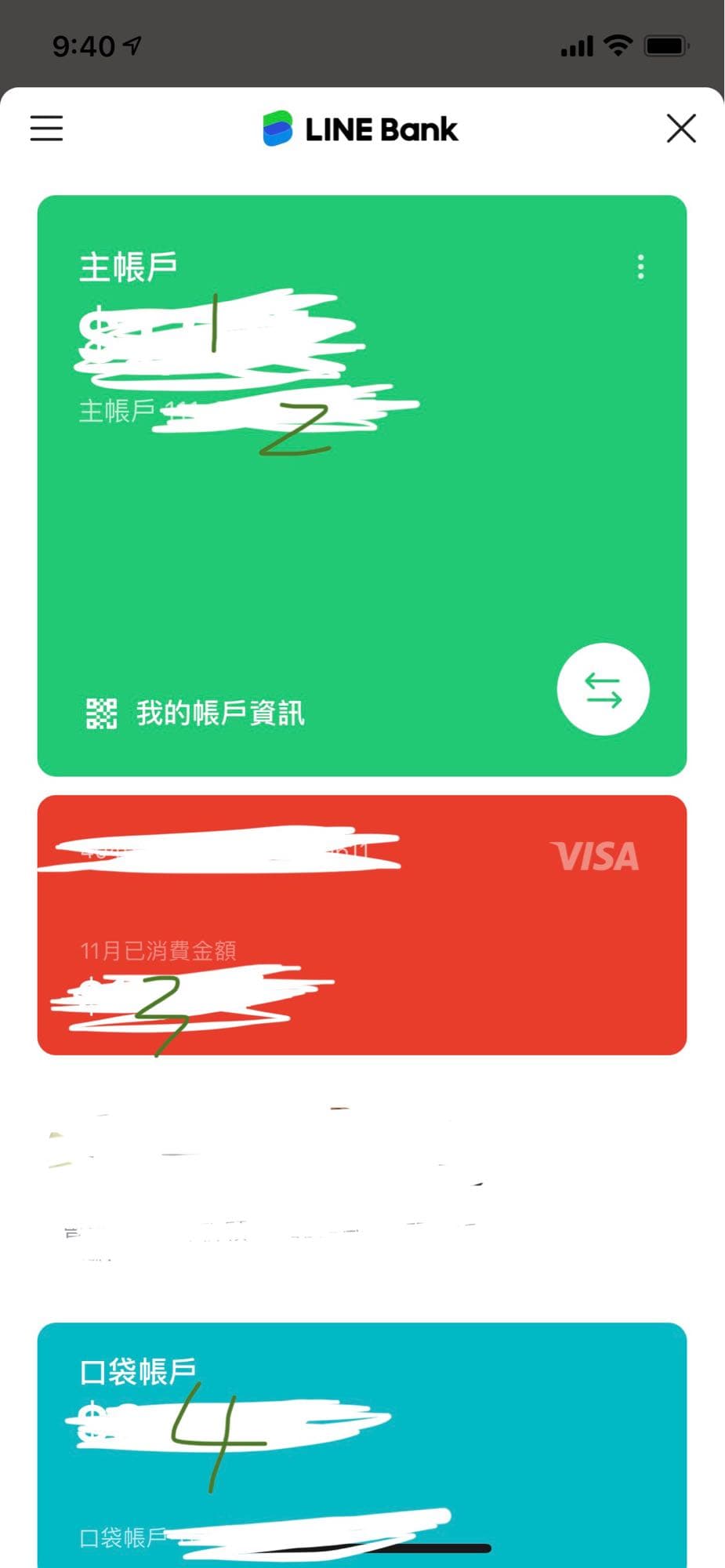Open the QR code for 我的帳戶資訊
Image resolution: width=725 pixels, height=1568 pixels.
(x=103, y=713)
